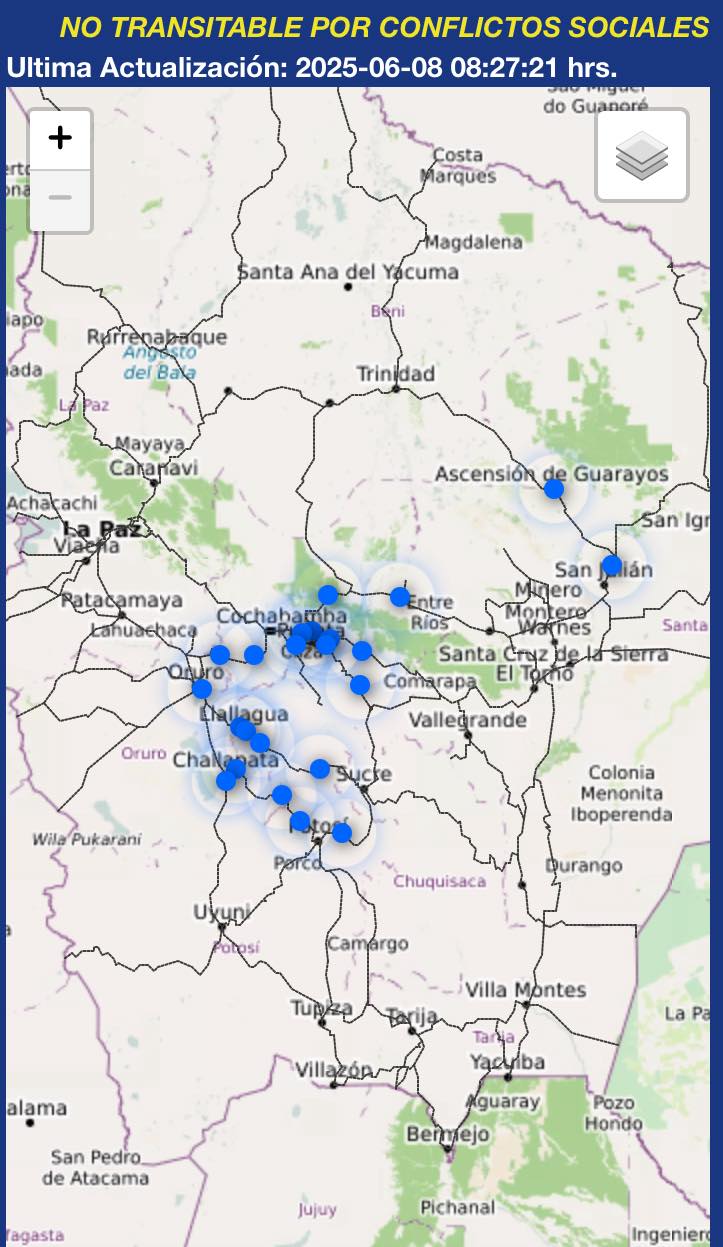The width and height of the screenshot is (723, 1247).
Task: Zoom in on the map
Action: point(60,139)
